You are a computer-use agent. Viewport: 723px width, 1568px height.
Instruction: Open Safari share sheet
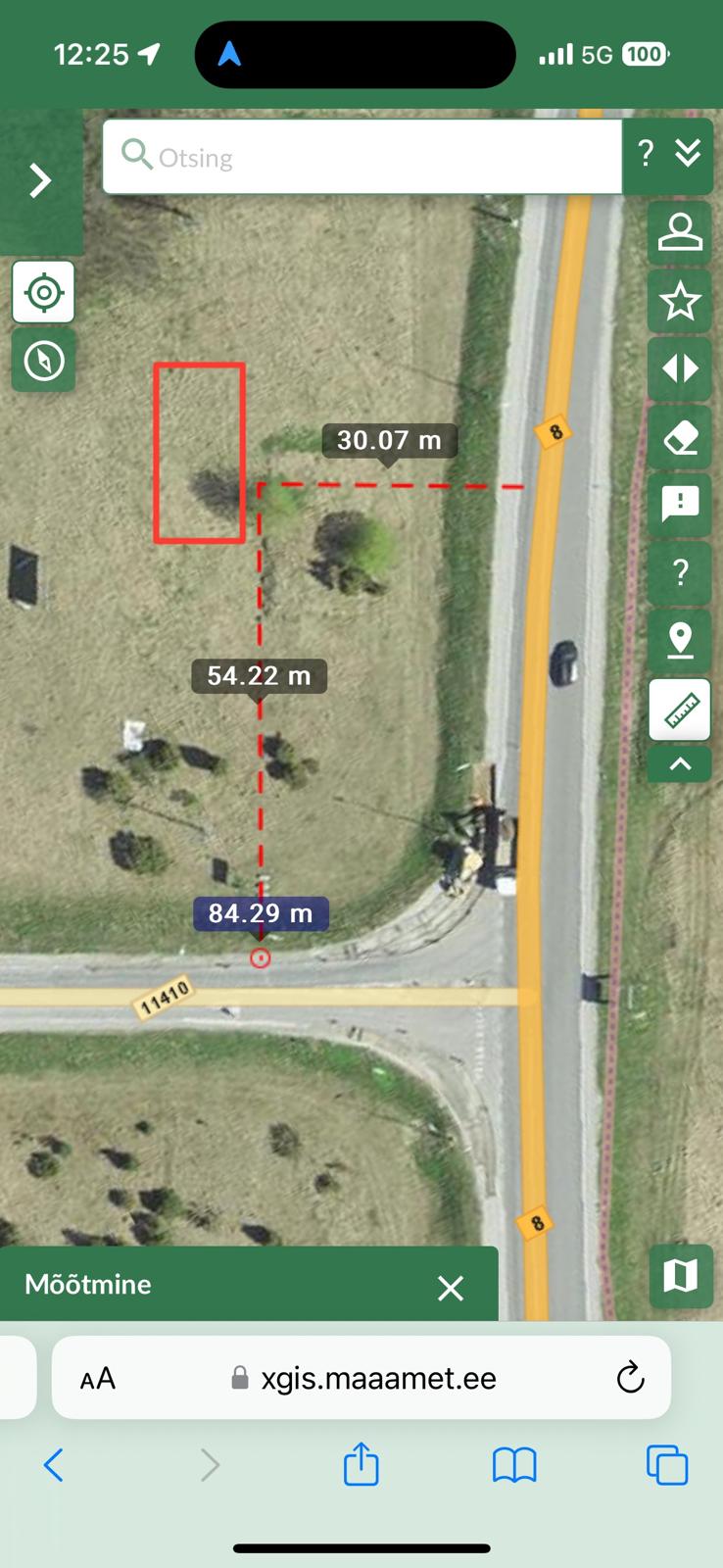361,1465
